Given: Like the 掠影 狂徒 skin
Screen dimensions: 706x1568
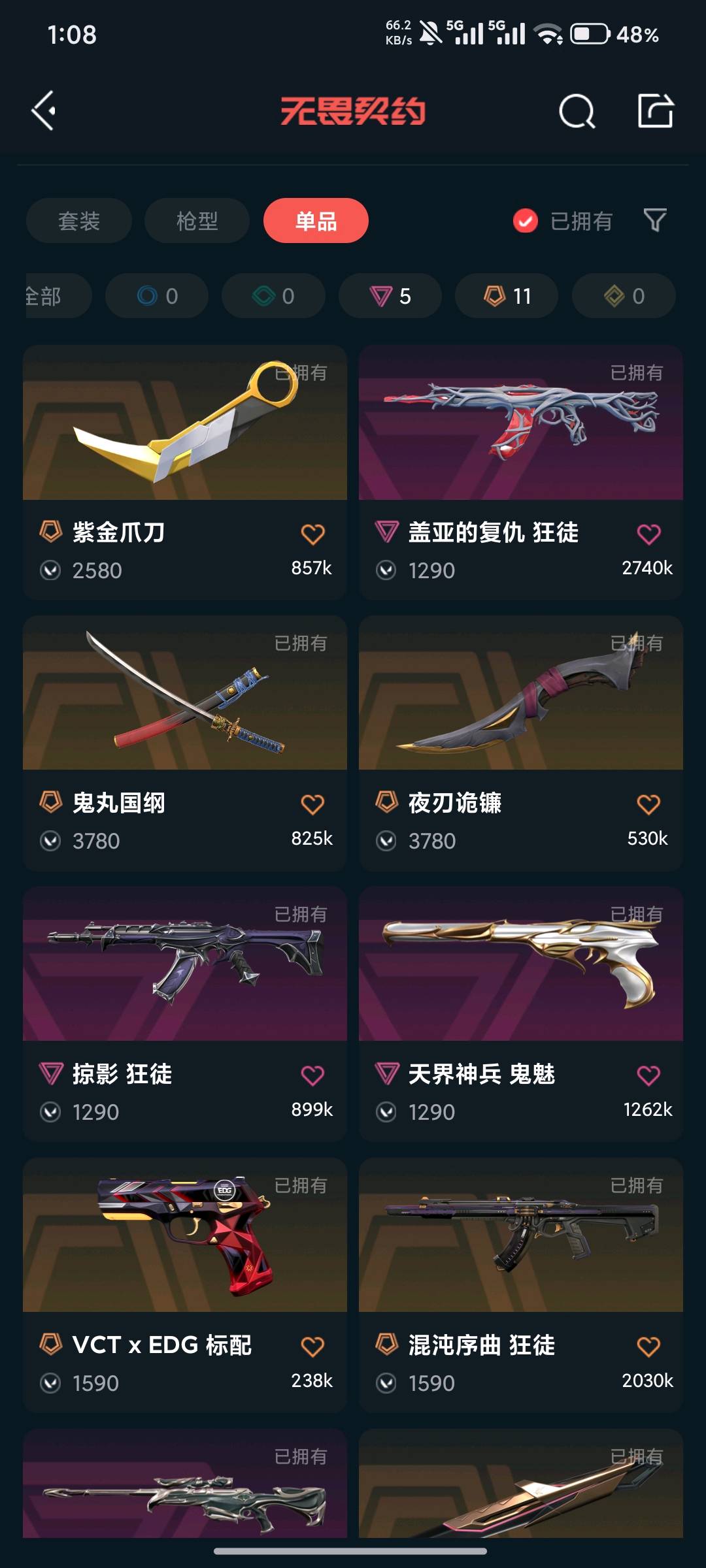Looking at the screenshot, I should click(312, 1075).
